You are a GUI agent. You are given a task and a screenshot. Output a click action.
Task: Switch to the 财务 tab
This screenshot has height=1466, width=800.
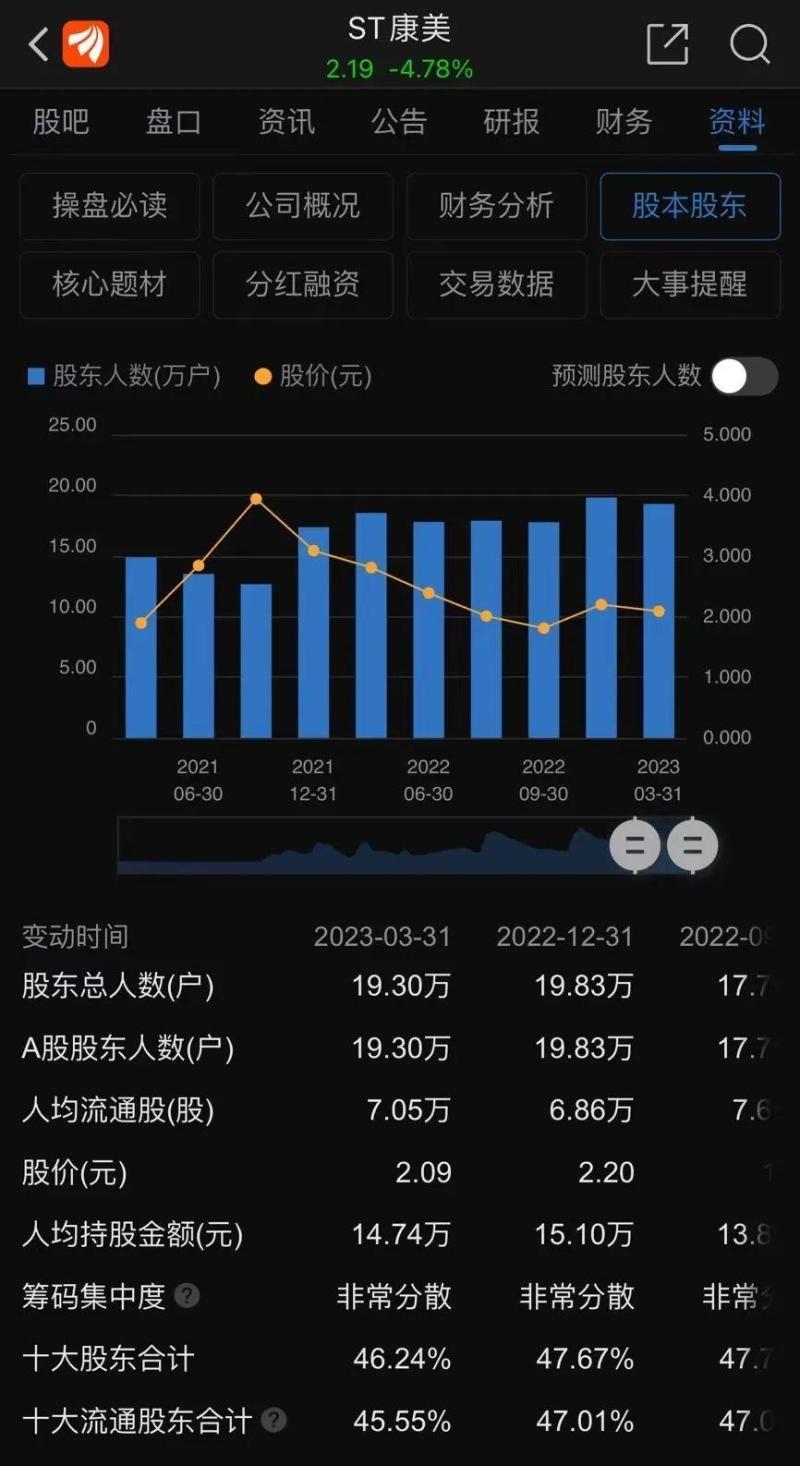tap(623, 122)
